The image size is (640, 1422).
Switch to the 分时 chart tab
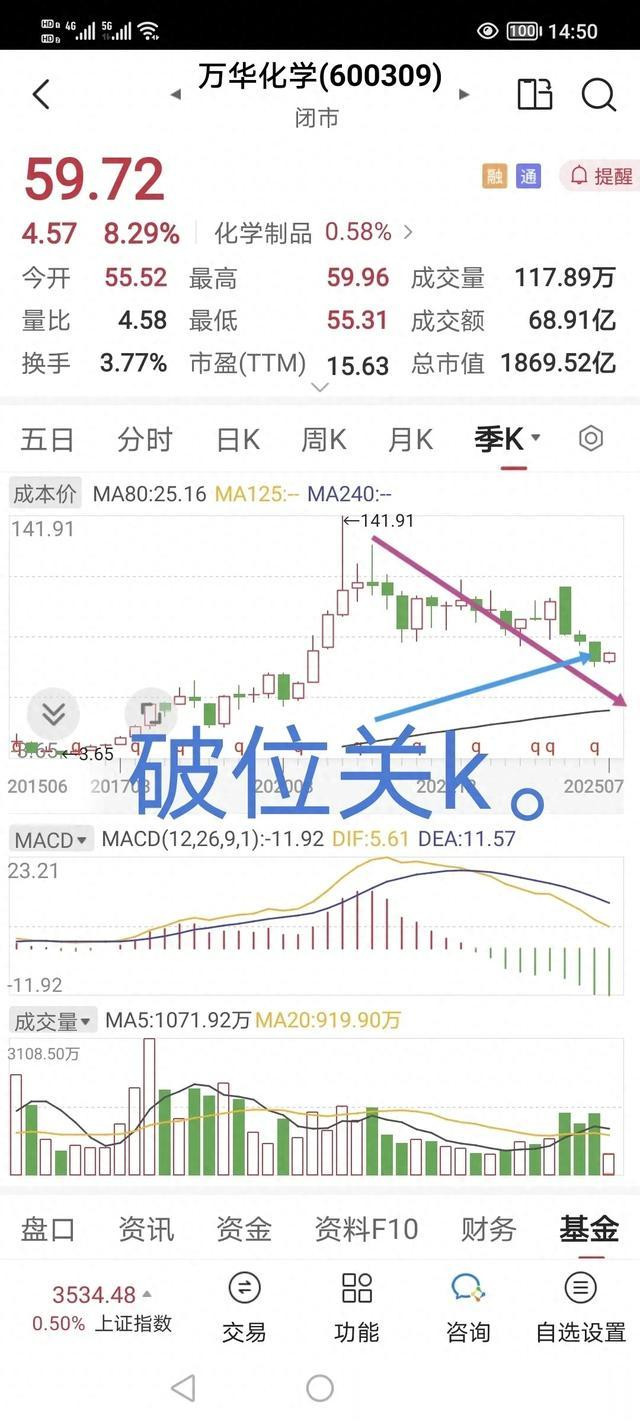145,439
